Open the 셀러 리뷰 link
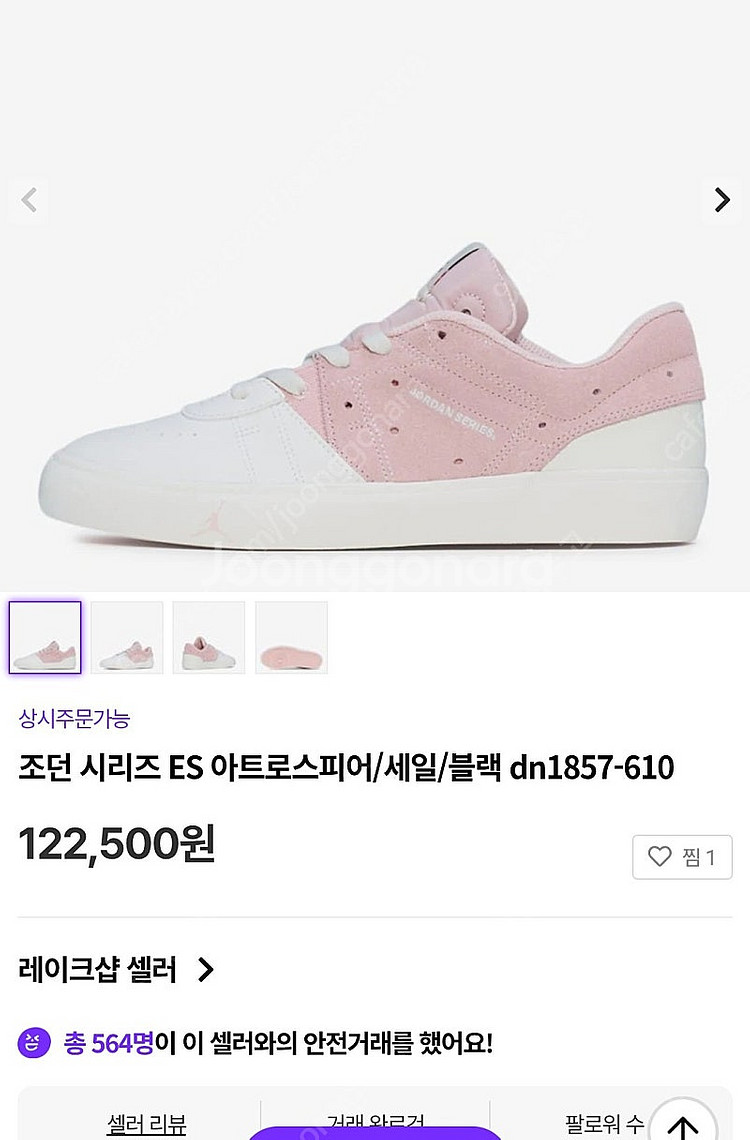 click(147, 1123)
